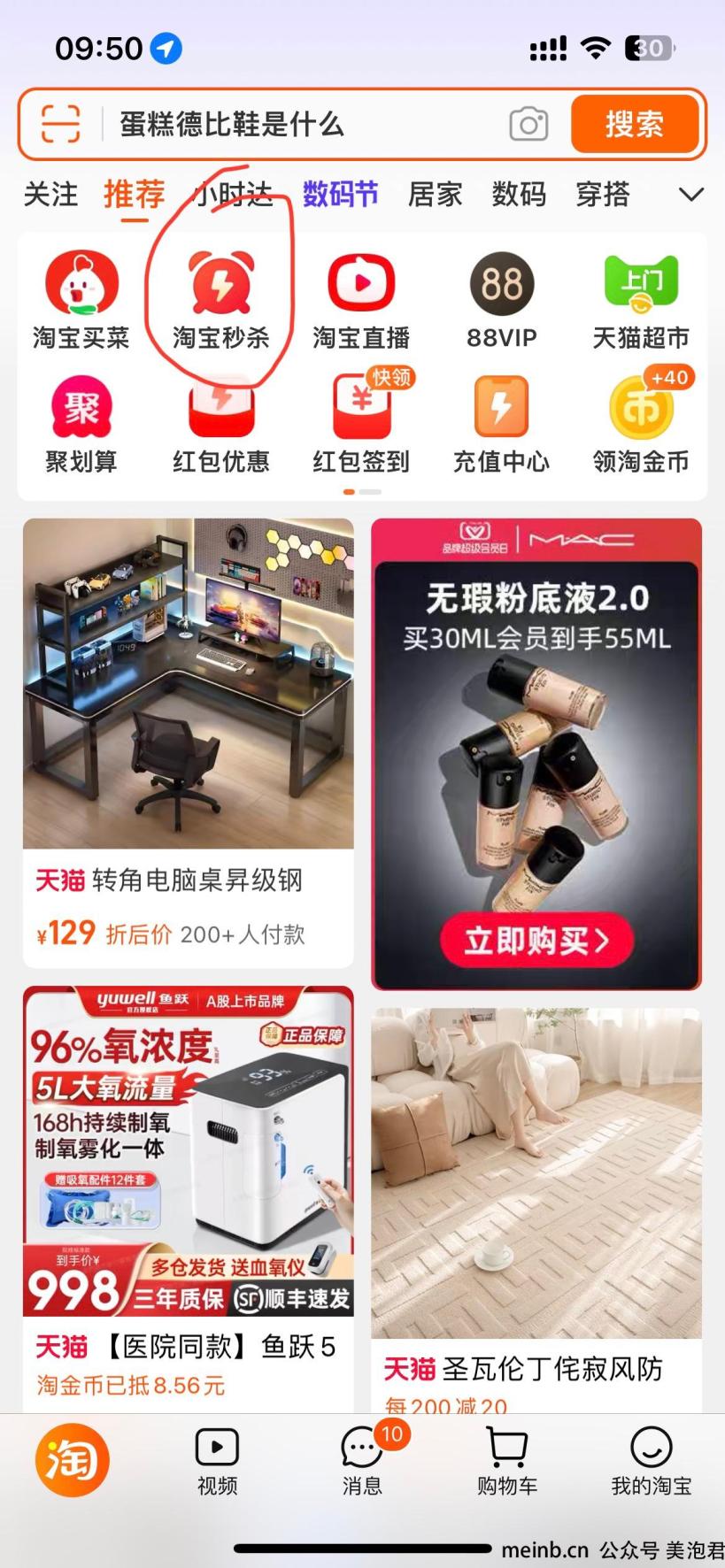Open the search field with 蛋糕德比鞋是什么

coord(301,124)
